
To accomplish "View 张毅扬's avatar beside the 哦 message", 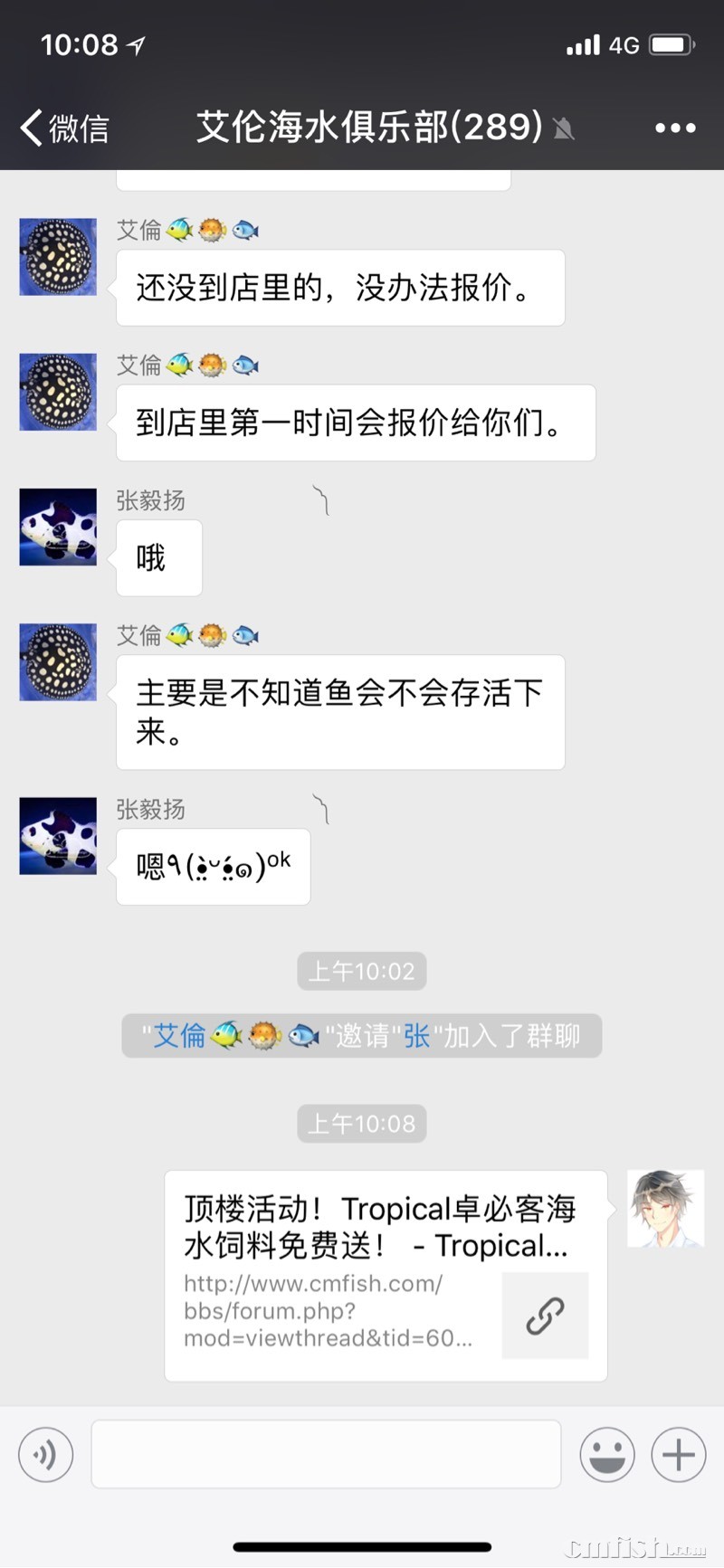I will coord(58,527).
